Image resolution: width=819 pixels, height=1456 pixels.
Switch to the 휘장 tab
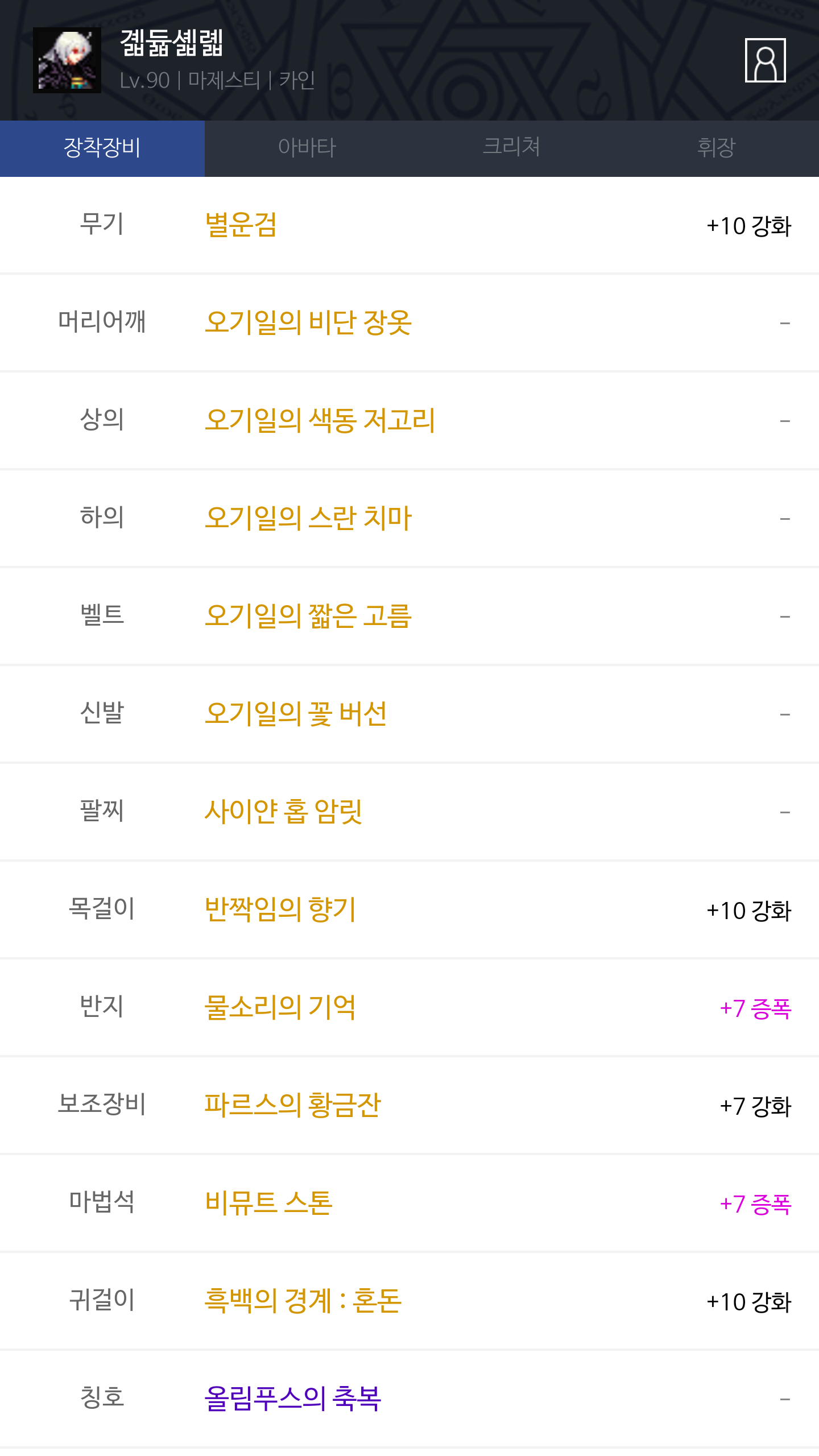click(717, 148)
